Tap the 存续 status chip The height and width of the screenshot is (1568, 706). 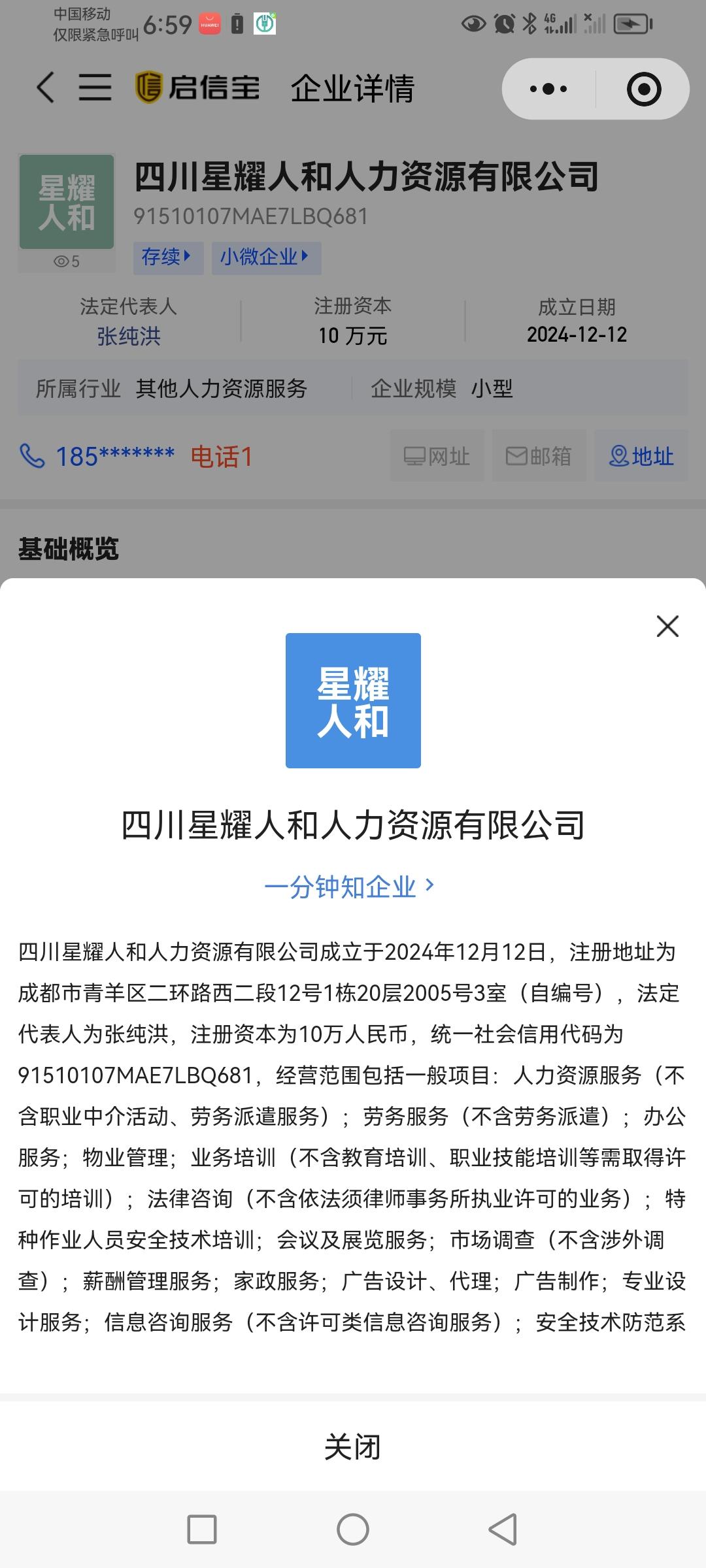click(x=167, y=257)
